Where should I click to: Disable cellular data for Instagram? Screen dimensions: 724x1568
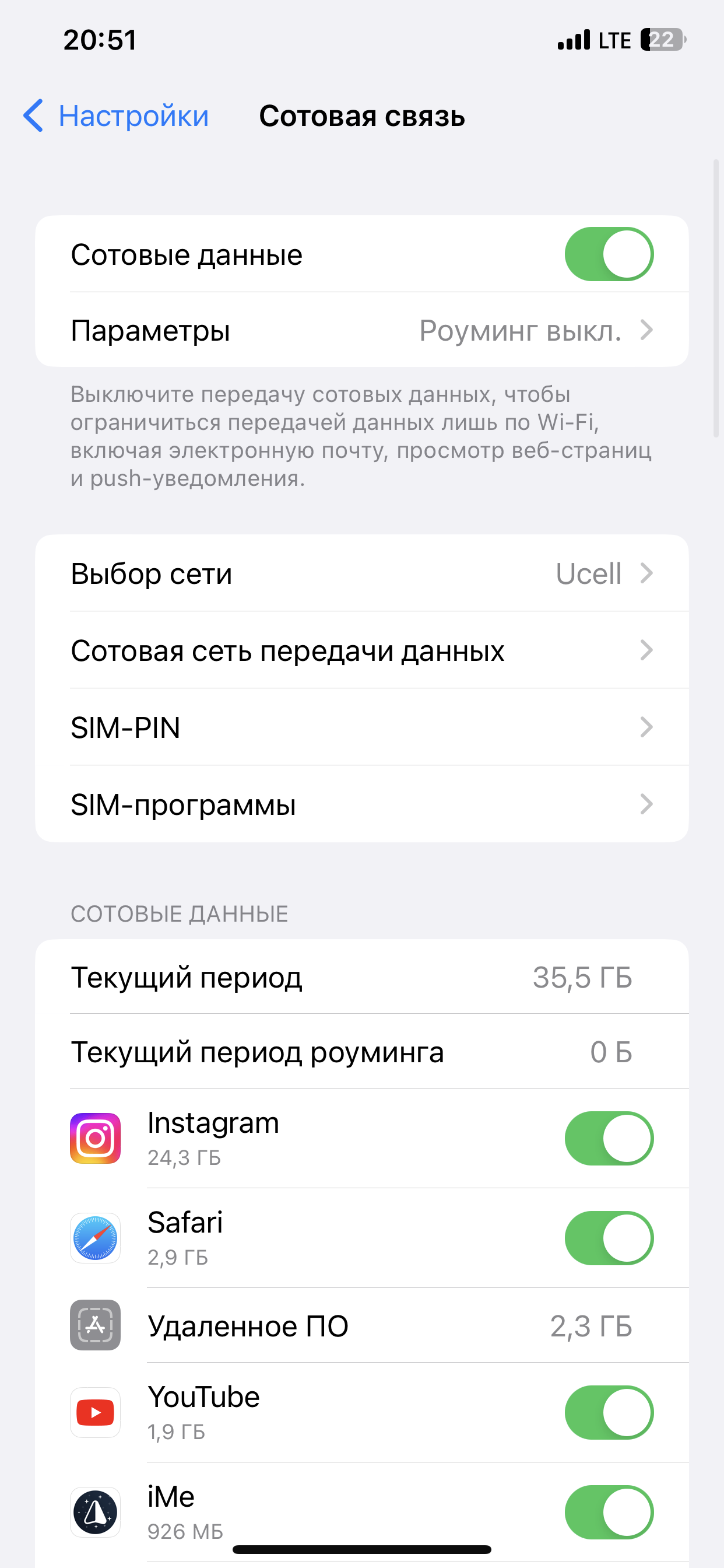(x=609, y=1138)
